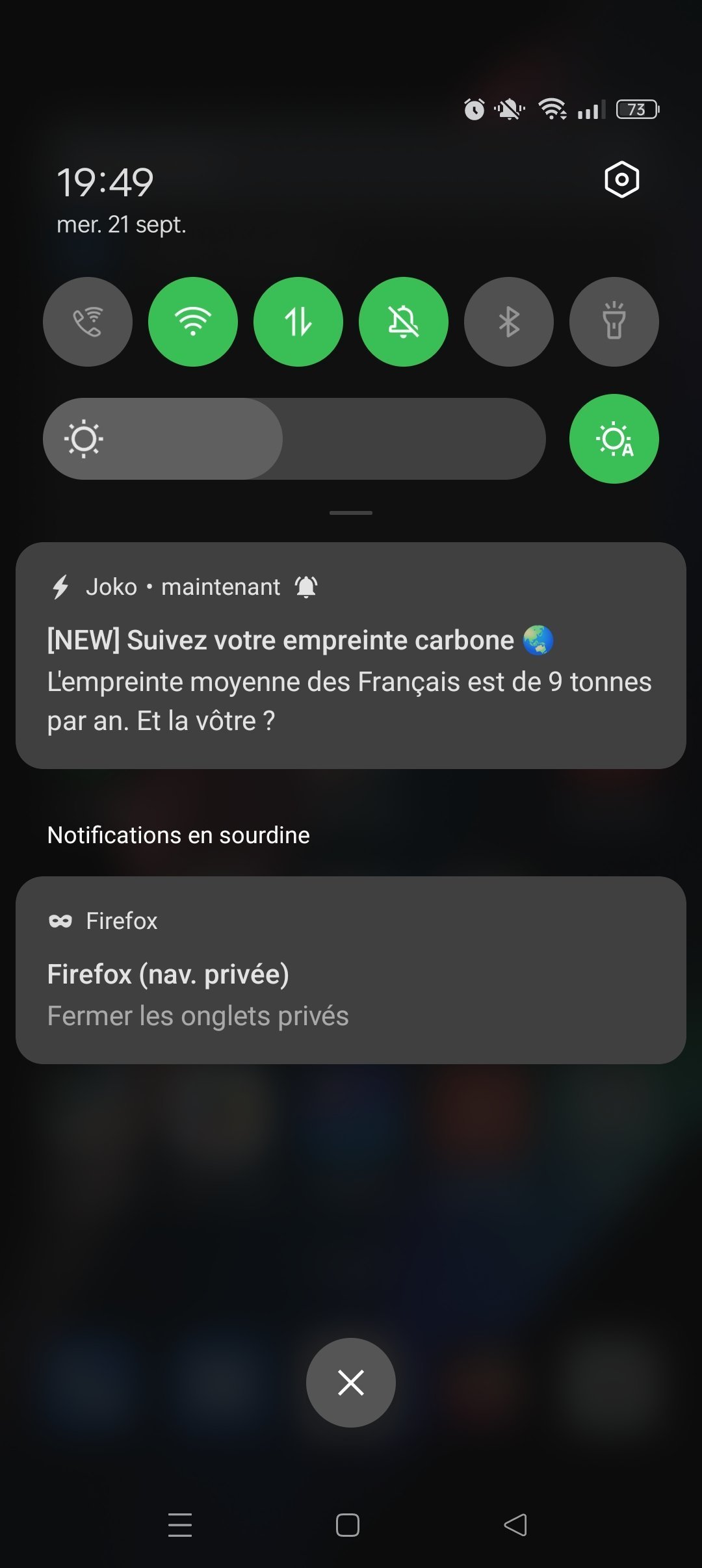Toggle automatic brightness

click(x=614, y=439)
